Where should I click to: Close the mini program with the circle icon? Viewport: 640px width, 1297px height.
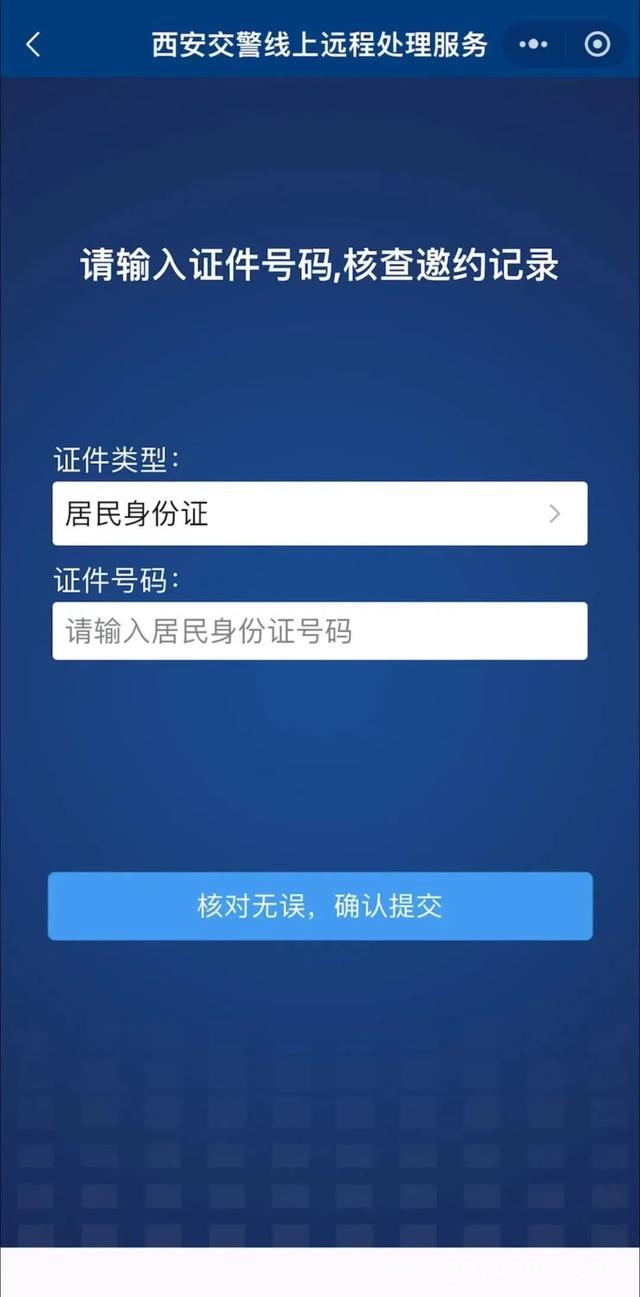[597, 45]
